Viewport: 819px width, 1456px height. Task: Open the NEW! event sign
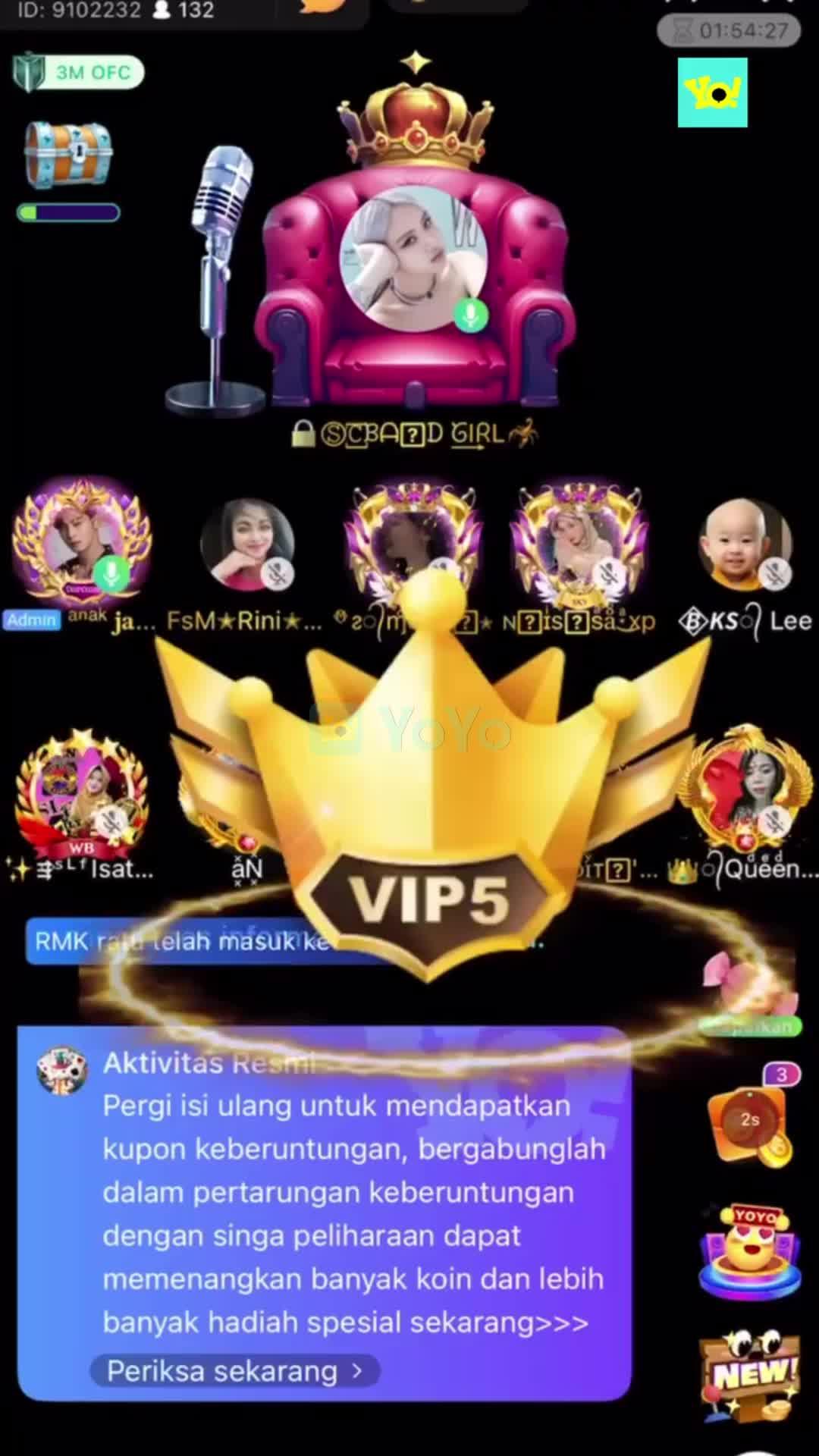(749, 1374)
